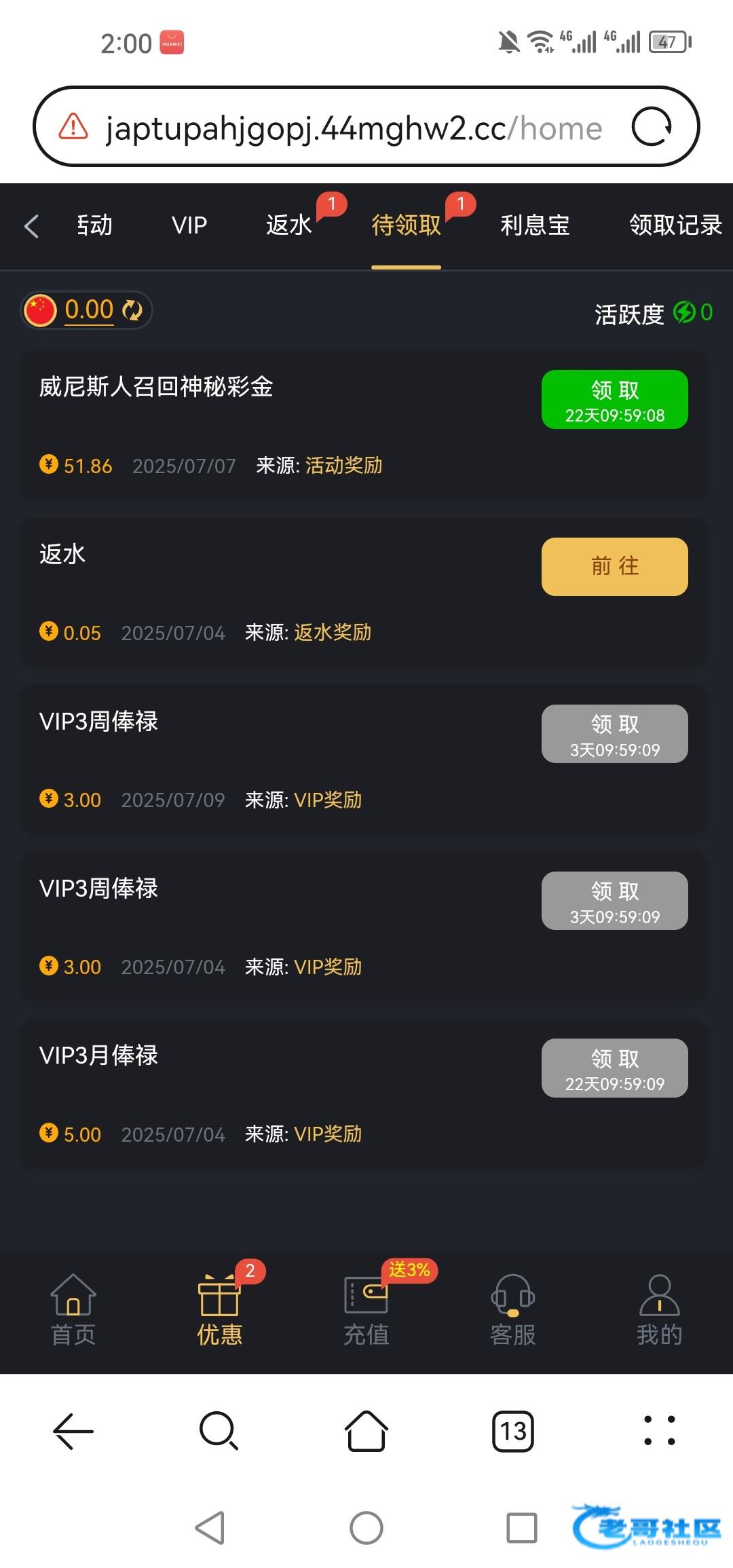Switch to the 利息宝 tab
Screen dimensions: 733x1568
coord(535,225)
